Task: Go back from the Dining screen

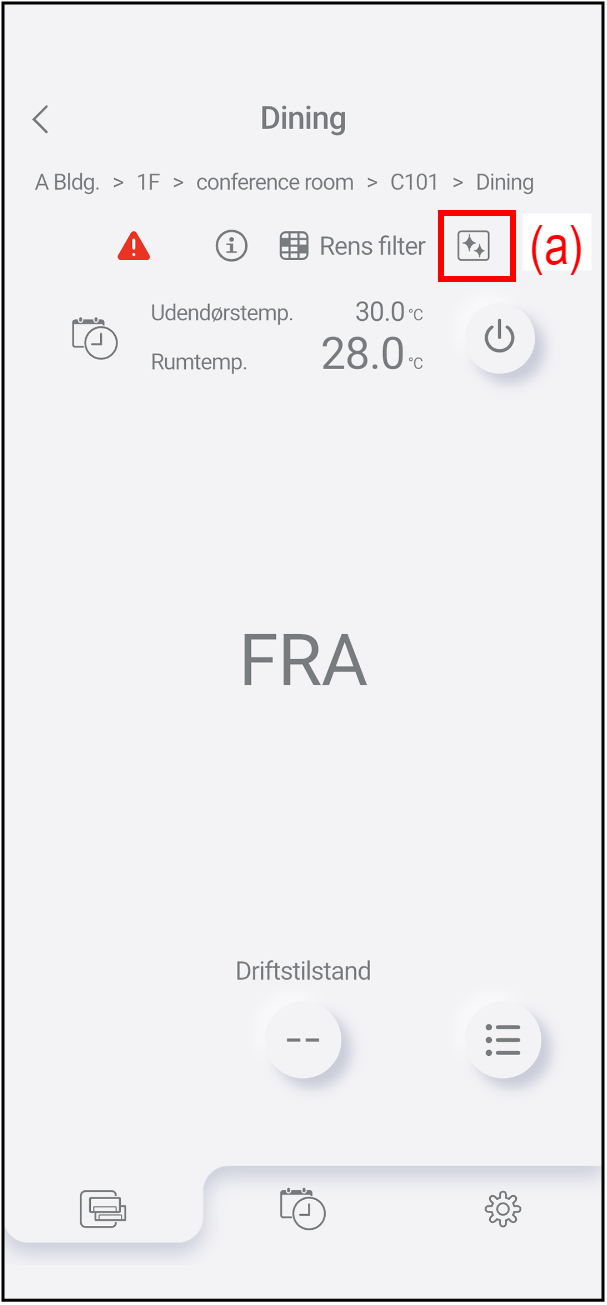Action: 41,120
